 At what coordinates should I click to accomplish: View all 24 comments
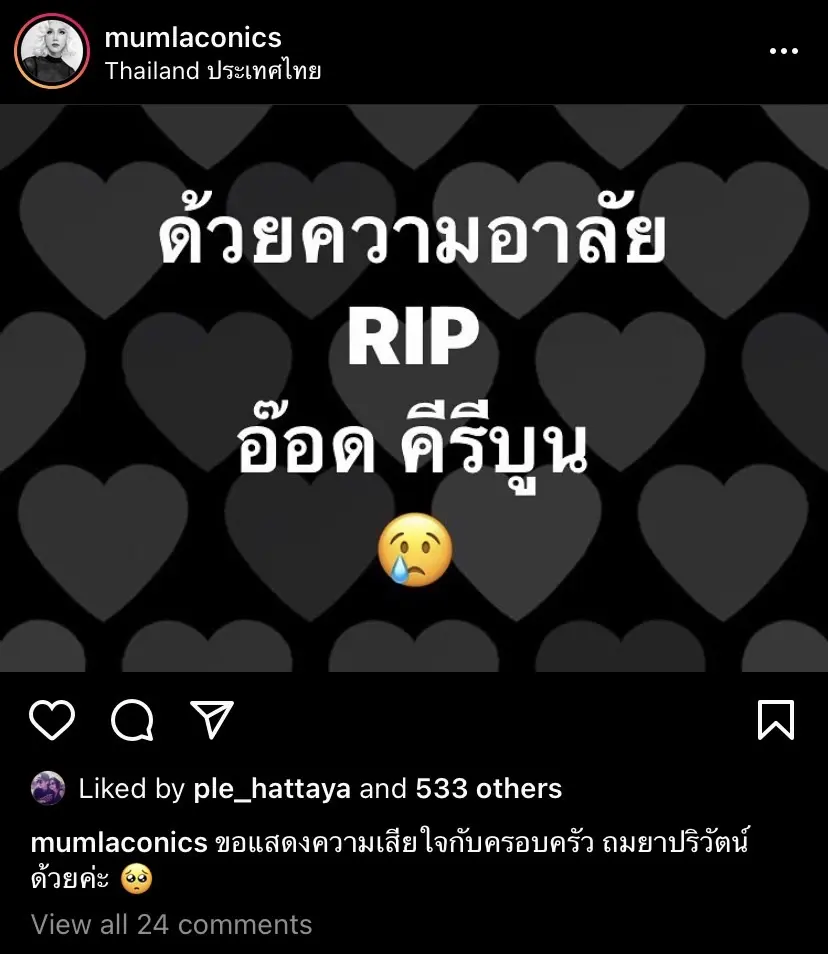(x=171, y=924)
